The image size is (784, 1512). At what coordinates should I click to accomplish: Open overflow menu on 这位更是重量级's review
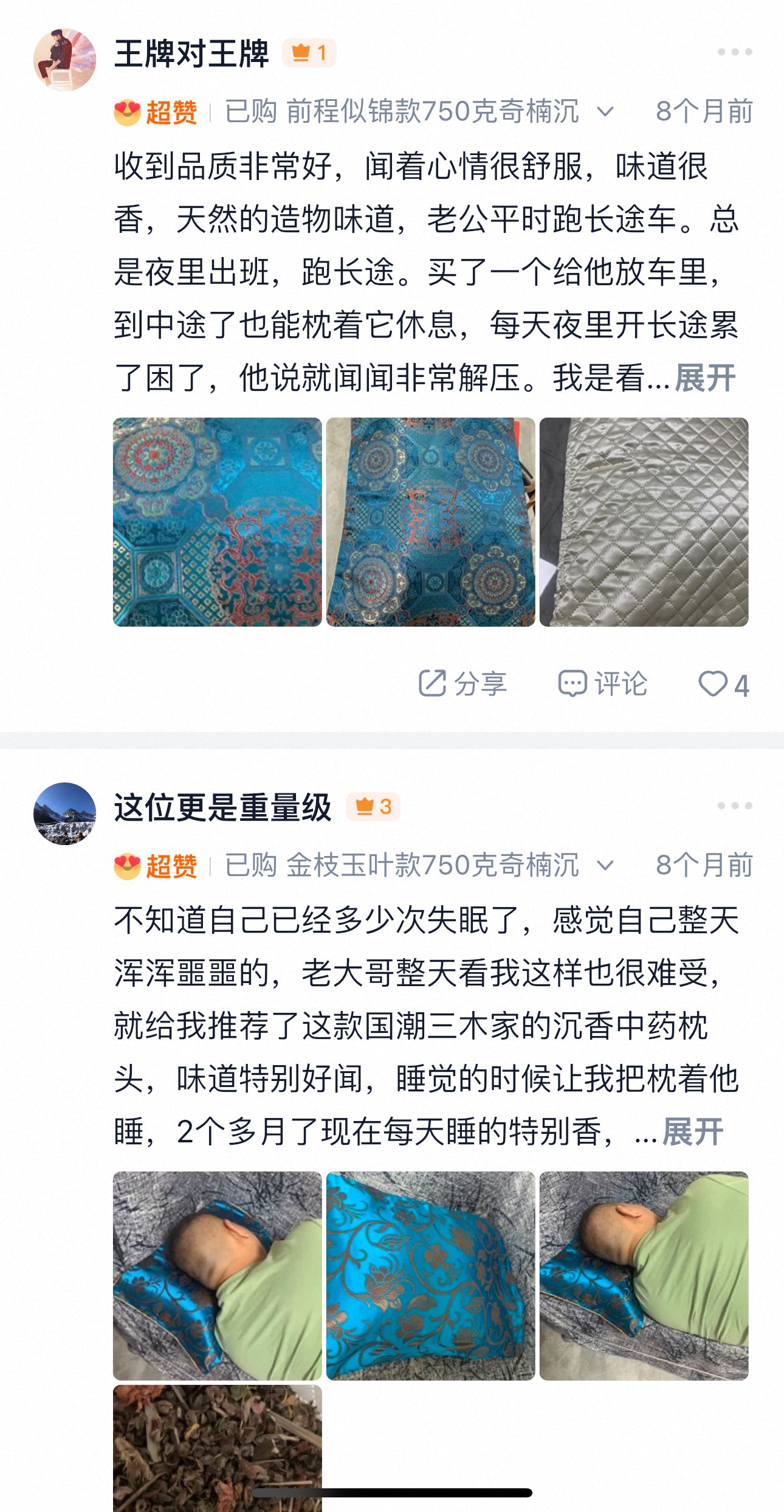tap(734, 806)
